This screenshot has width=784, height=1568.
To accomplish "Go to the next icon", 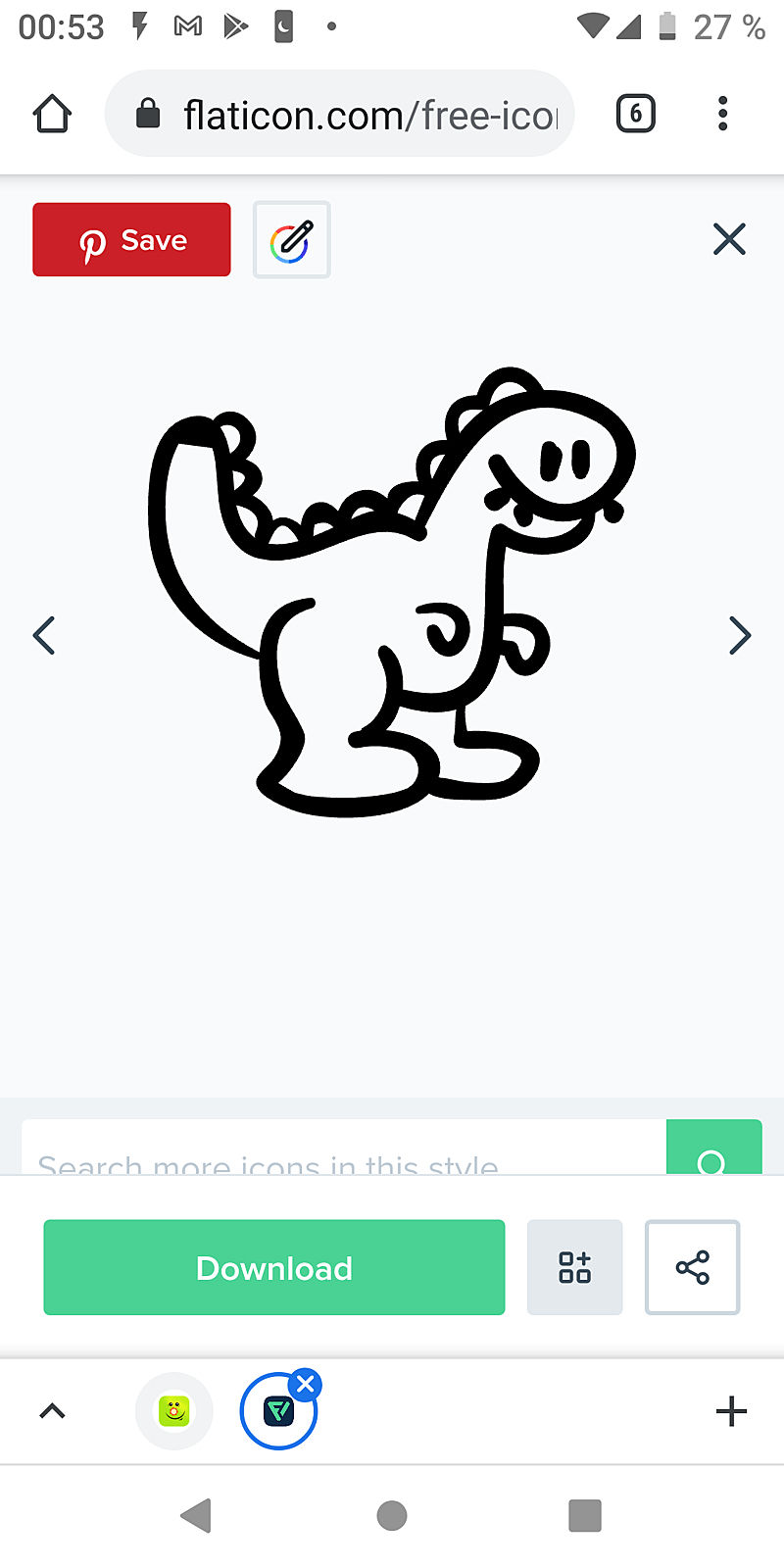I will [x=740, y=635].
